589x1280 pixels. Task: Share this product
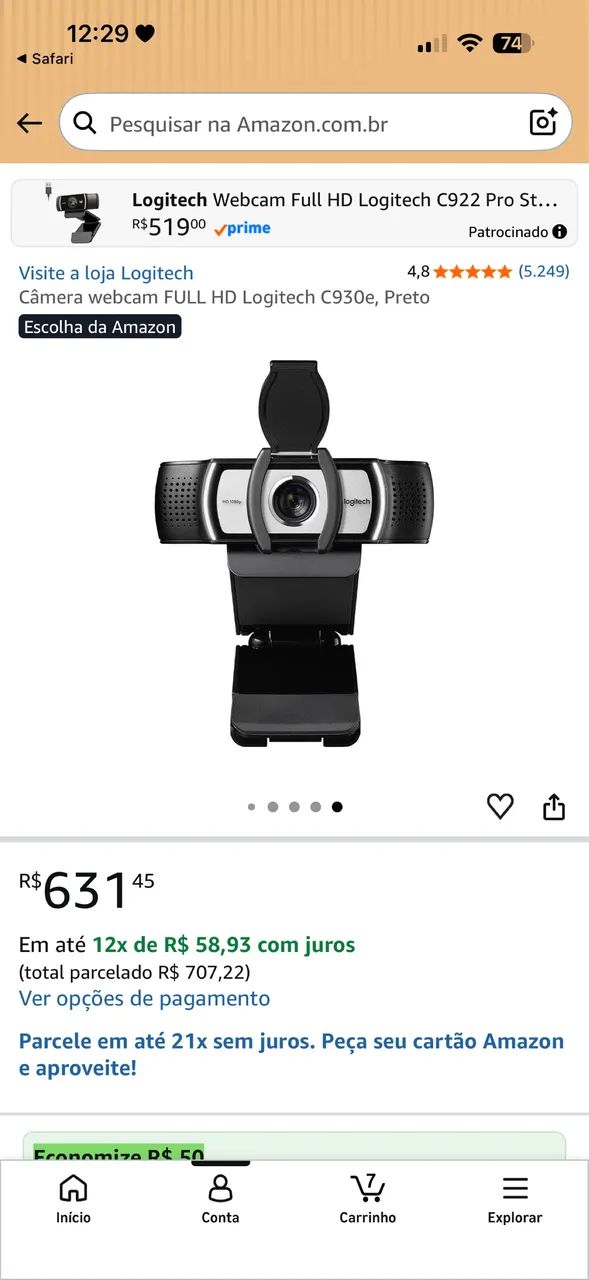[x=554, y=806]
